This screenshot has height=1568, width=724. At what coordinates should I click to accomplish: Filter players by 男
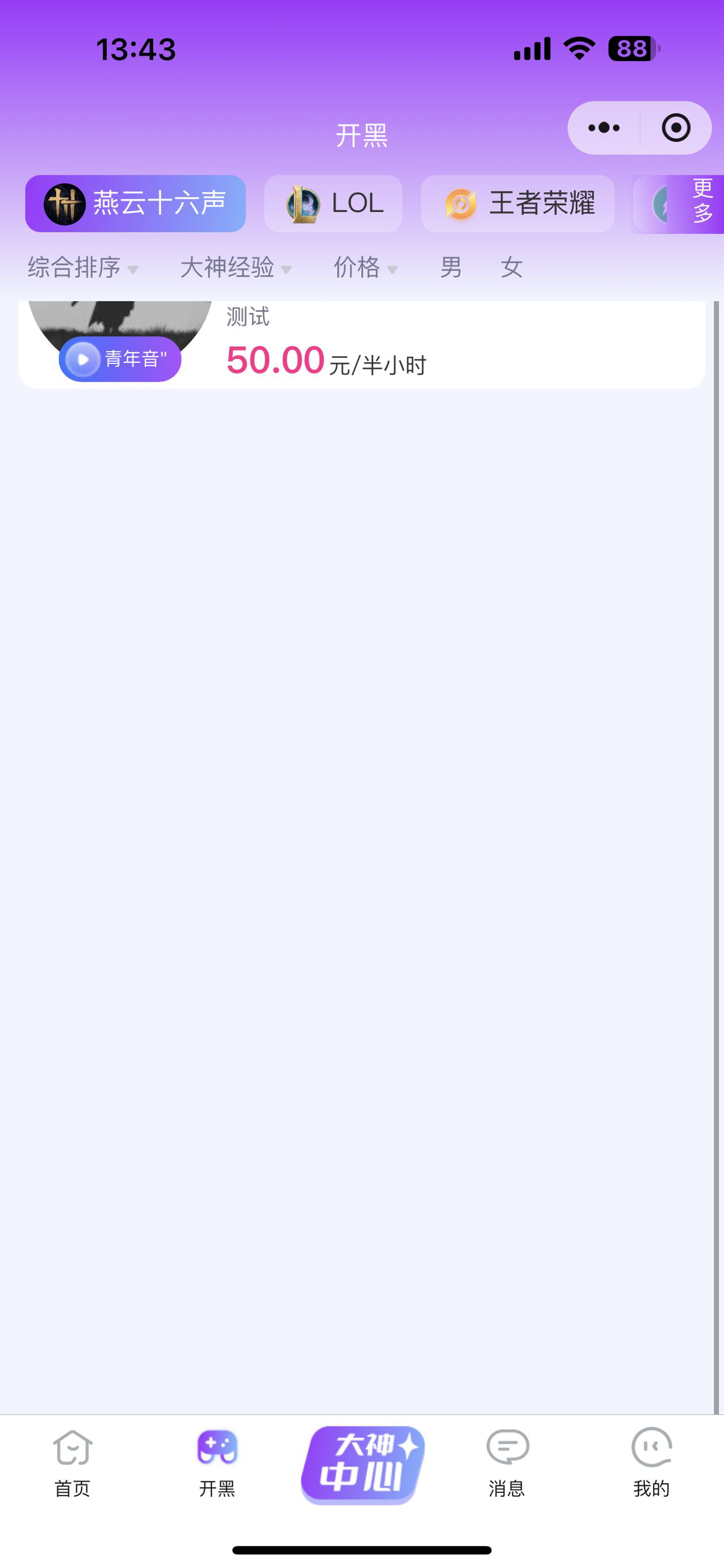(451, 267)
